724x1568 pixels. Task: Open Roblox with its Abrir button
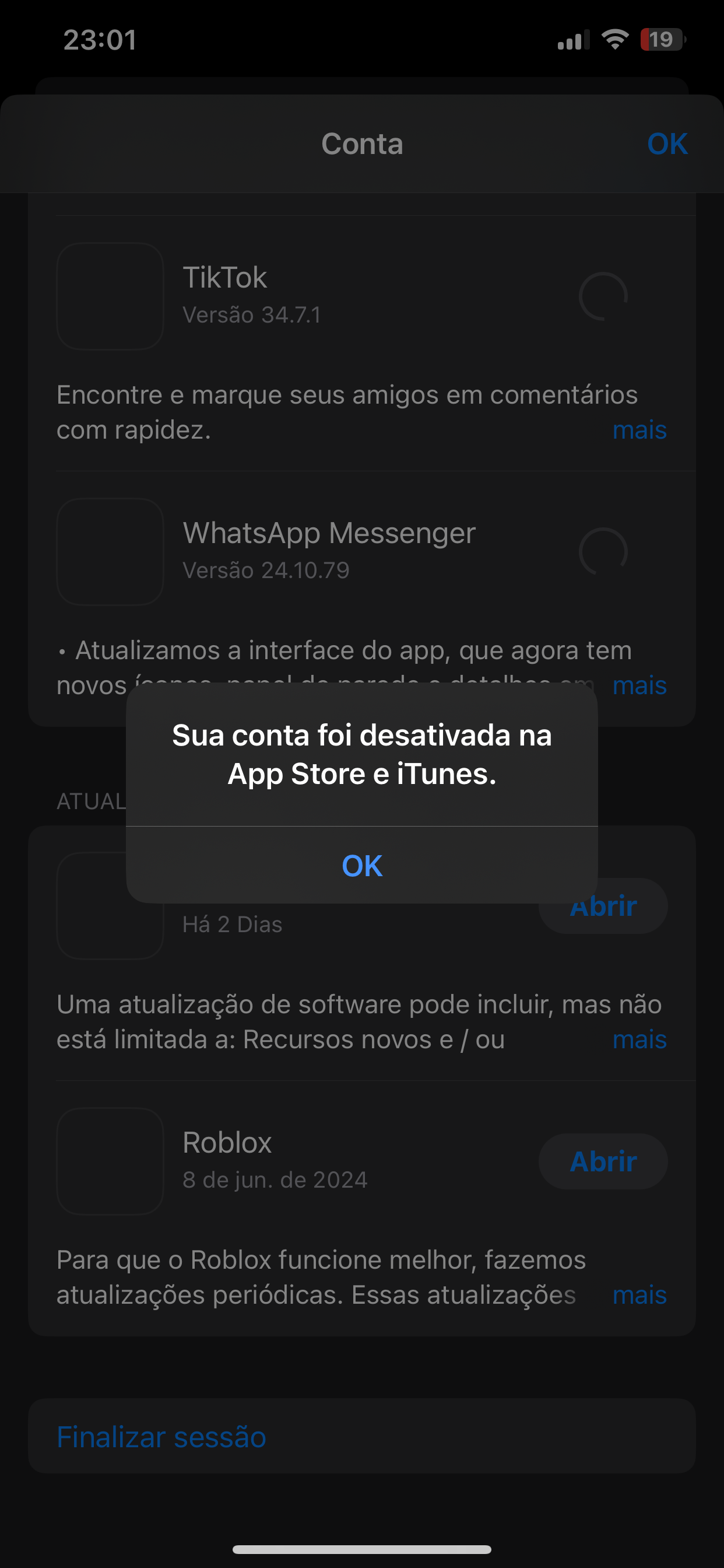(x=603, y=1161)
